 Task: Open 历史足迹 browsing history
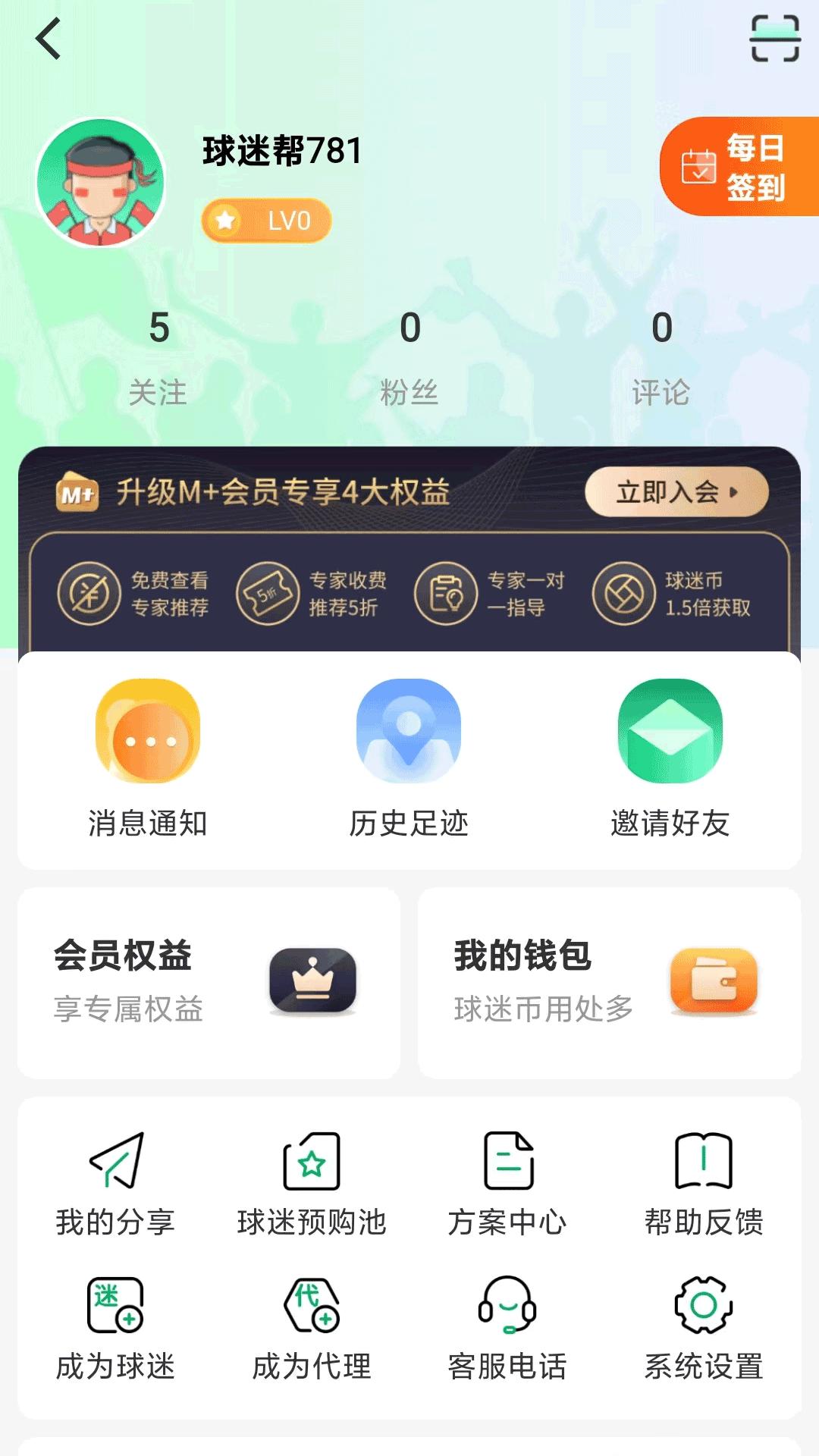pyautogui.click(x=409, y=758)
